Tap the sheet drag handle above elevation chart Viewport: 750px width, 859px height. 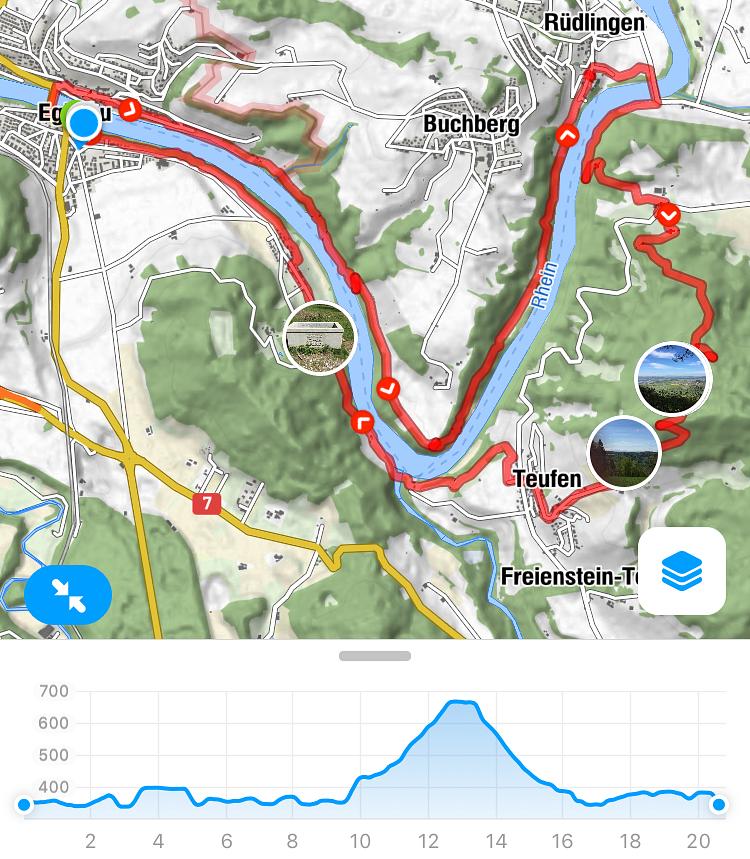[375, 656]
